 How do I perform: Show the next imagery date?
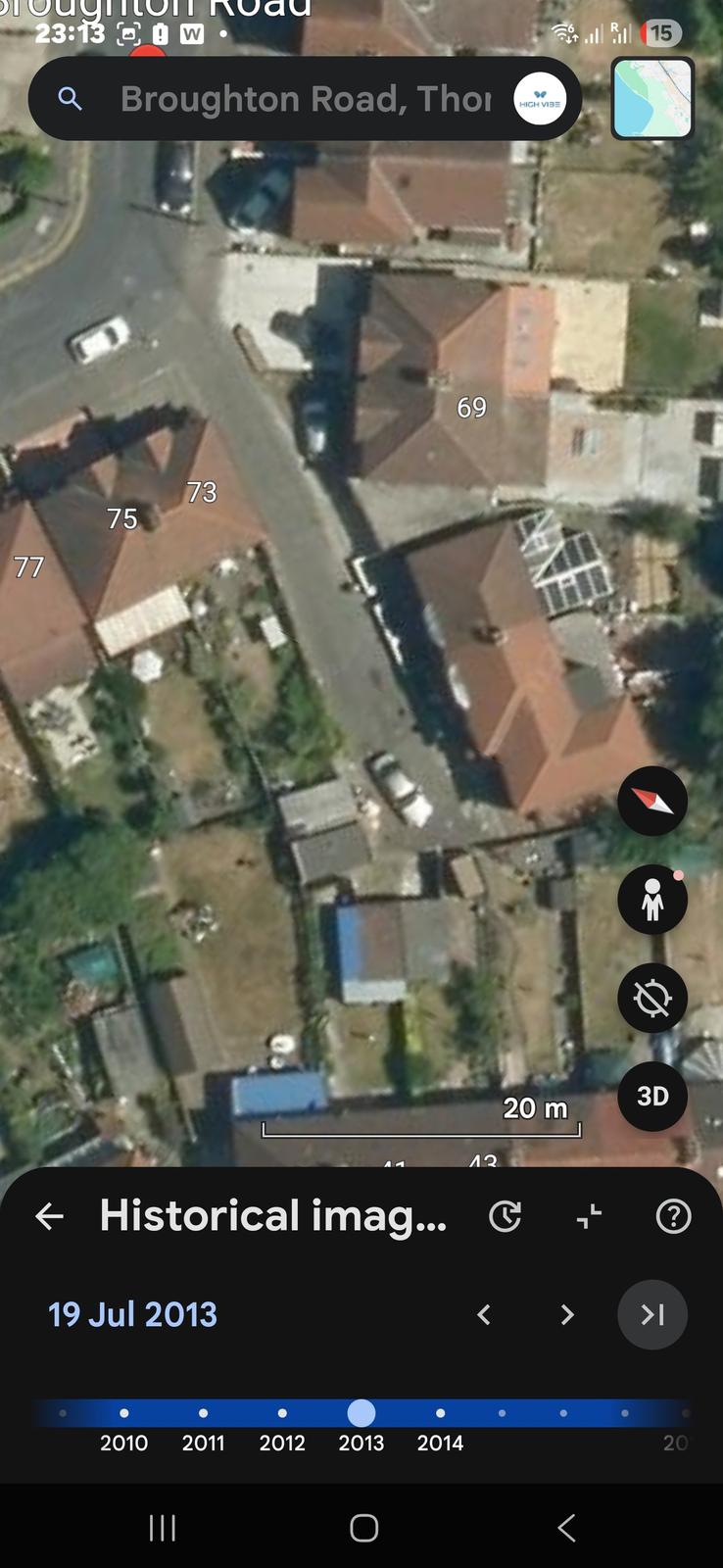point(567,1314)
